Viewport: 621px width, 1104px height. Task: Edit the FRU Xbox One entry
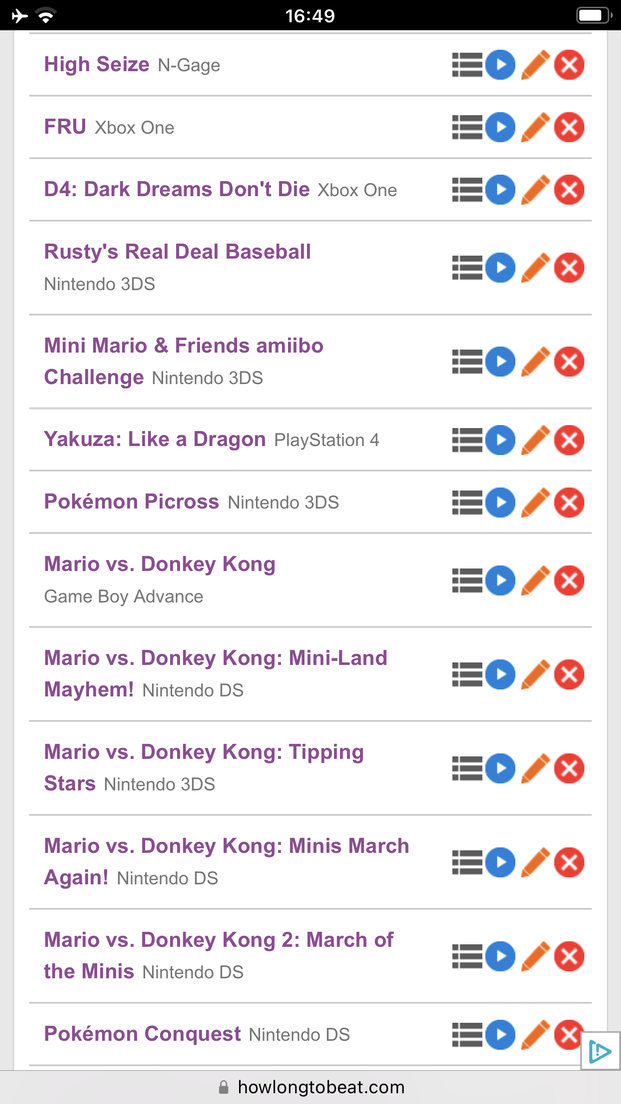[536, 128]
